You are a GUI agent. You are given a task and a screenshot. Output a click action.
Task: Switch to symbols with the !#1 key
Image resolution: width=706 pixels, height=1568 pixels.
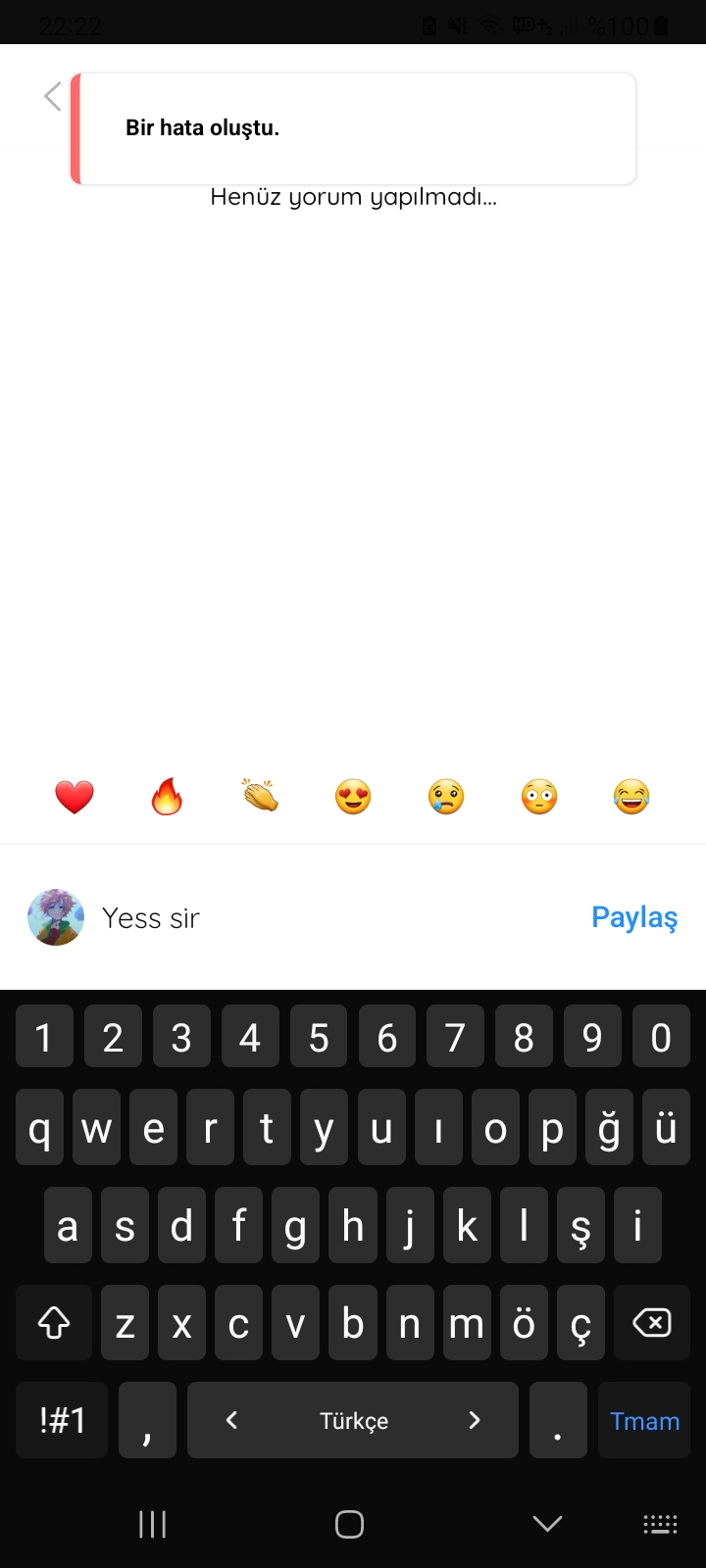point(62,1421)
